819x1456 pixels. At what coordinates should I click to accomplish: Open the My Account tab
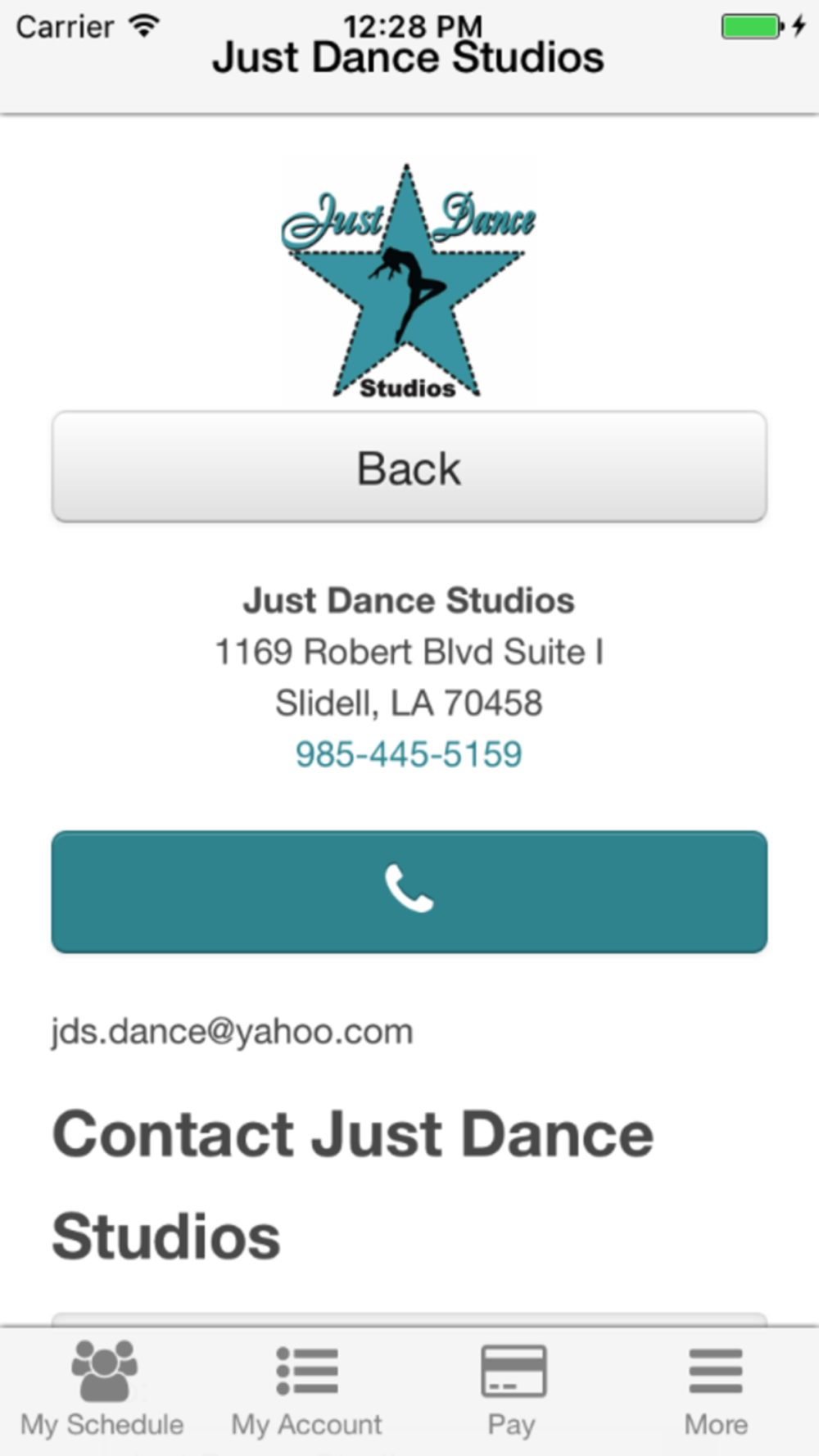[x=307, y=1390]
